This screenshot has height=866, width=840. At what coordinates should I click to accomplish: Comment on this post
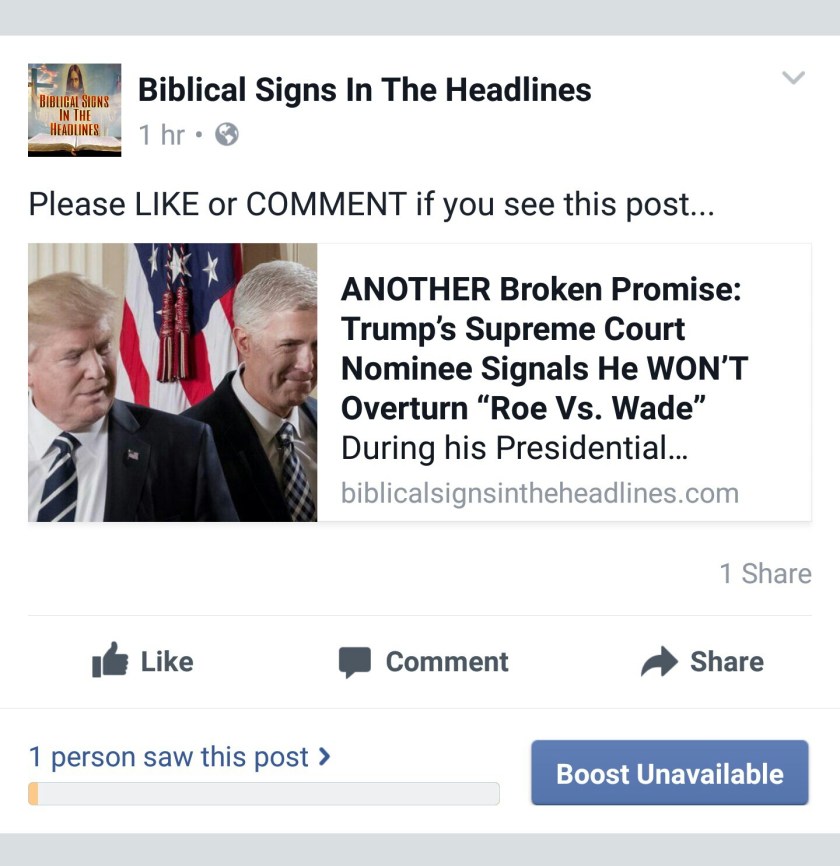pyautogui.click(x=424, y=661)
